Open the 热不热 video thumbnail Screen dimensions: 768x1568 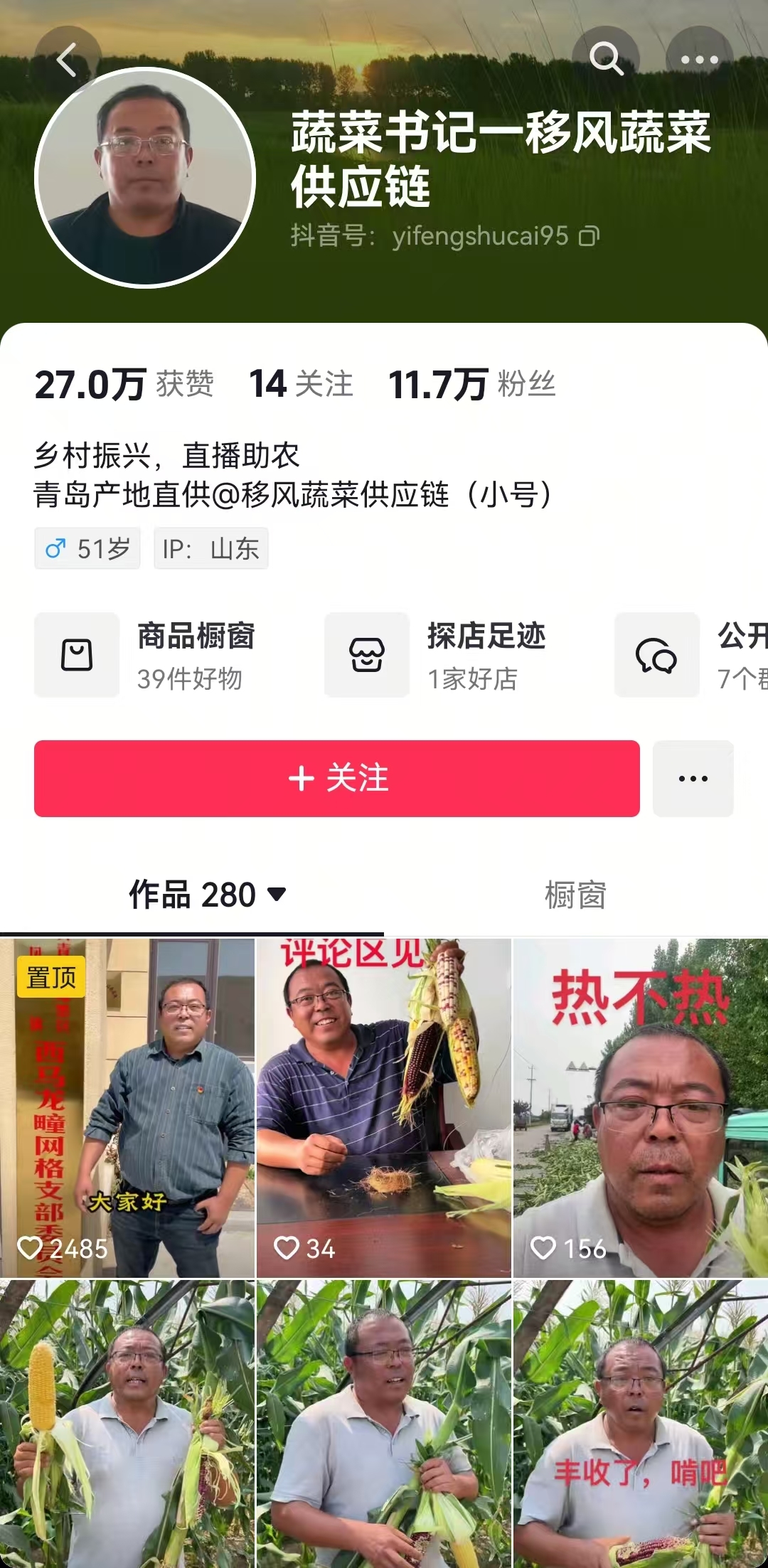point(640,1109)
